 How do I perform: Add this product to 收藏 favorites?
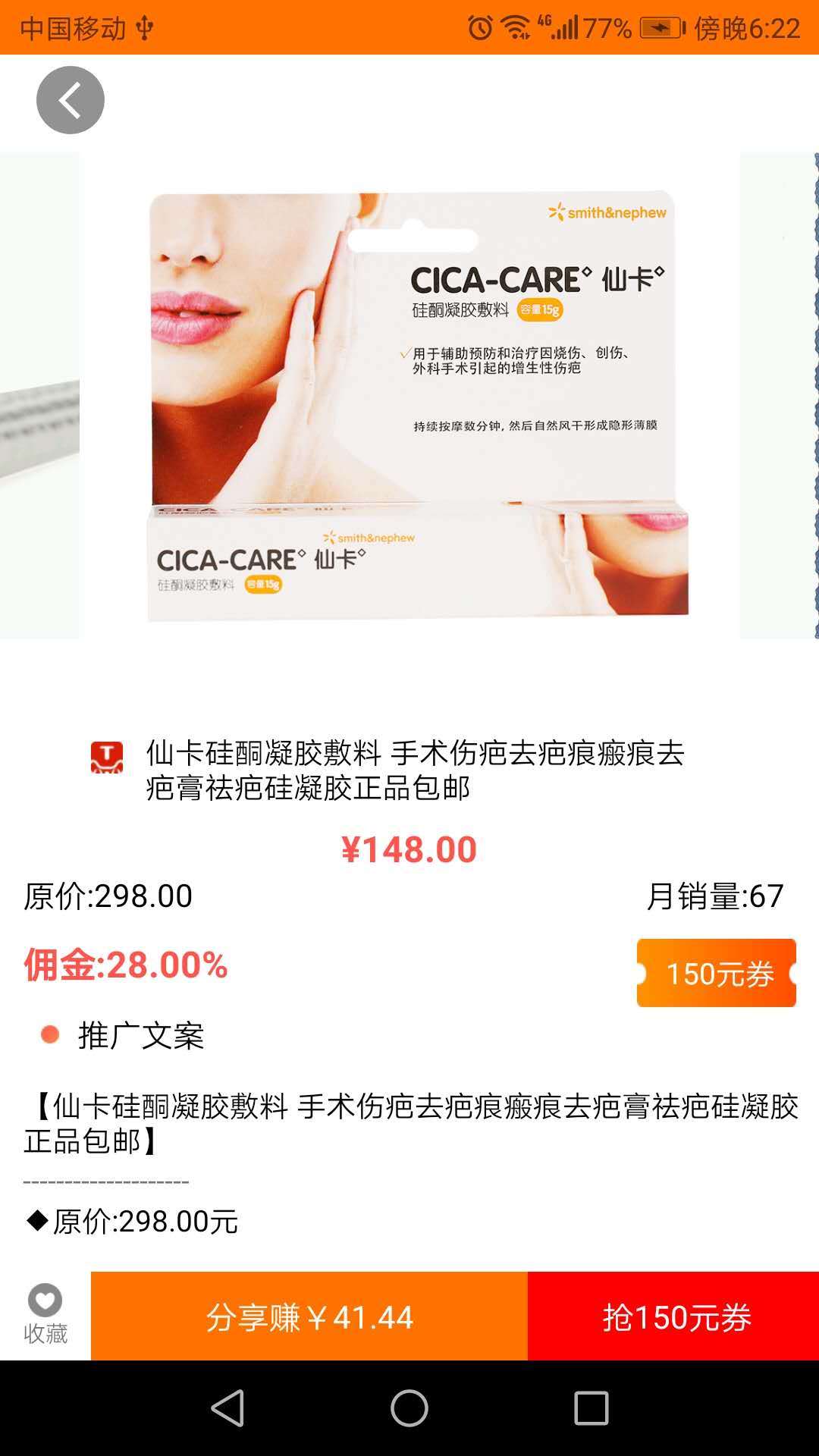coord(45,1316)
